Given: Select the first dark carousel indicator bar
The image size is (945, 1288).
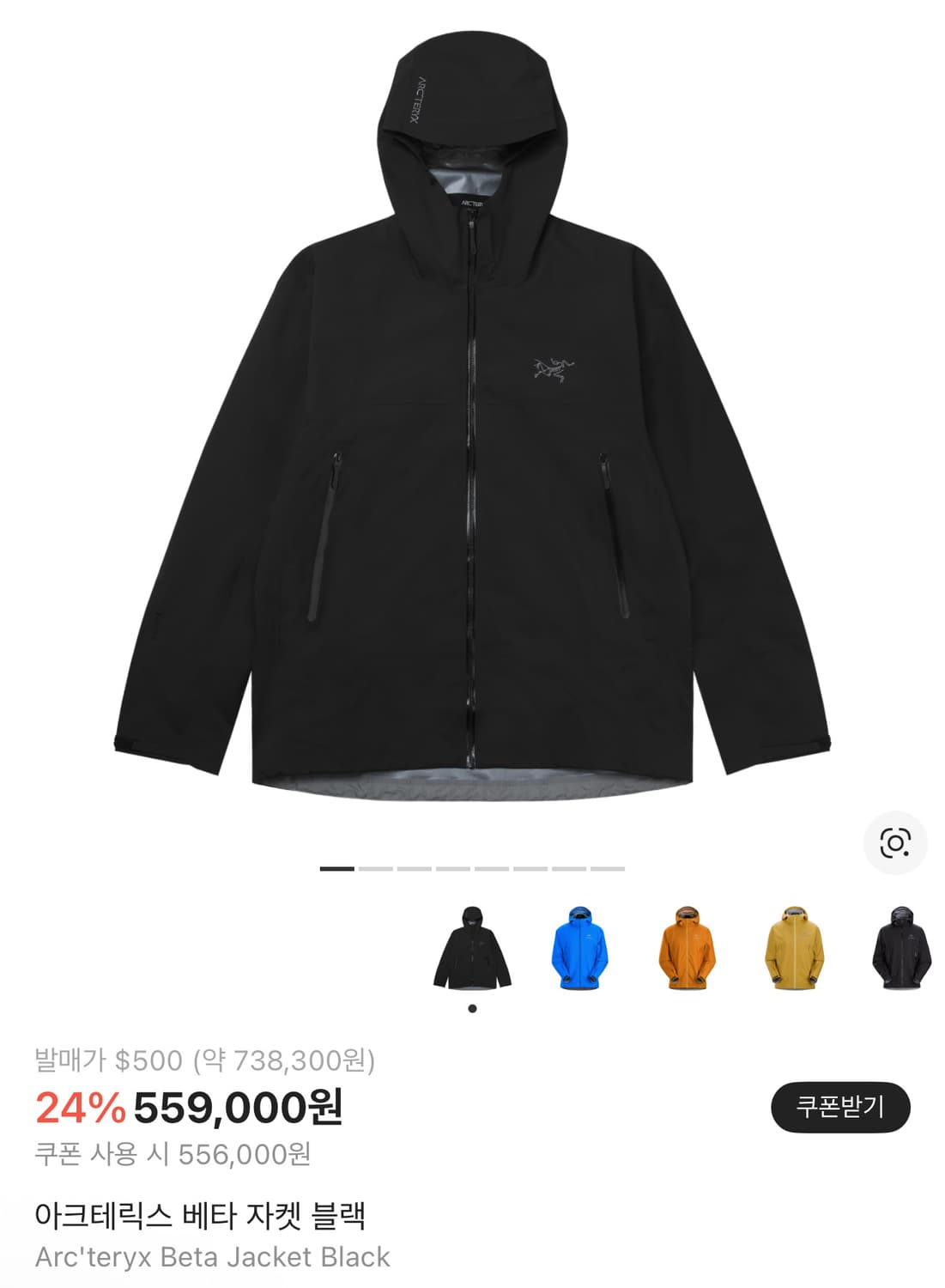Looking at the screenshot, I should click(x=336, y=869).
